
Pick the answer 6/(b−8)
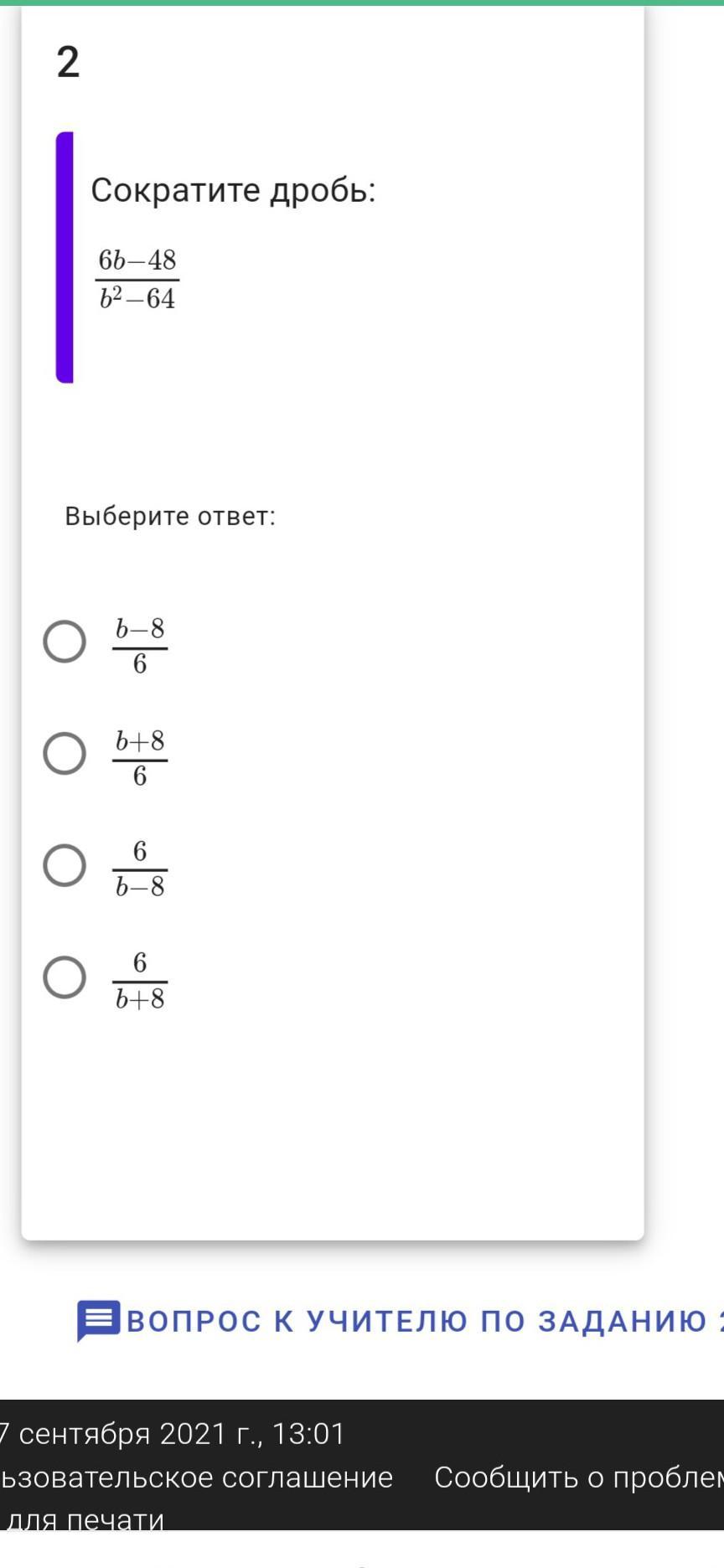(65, 865)
